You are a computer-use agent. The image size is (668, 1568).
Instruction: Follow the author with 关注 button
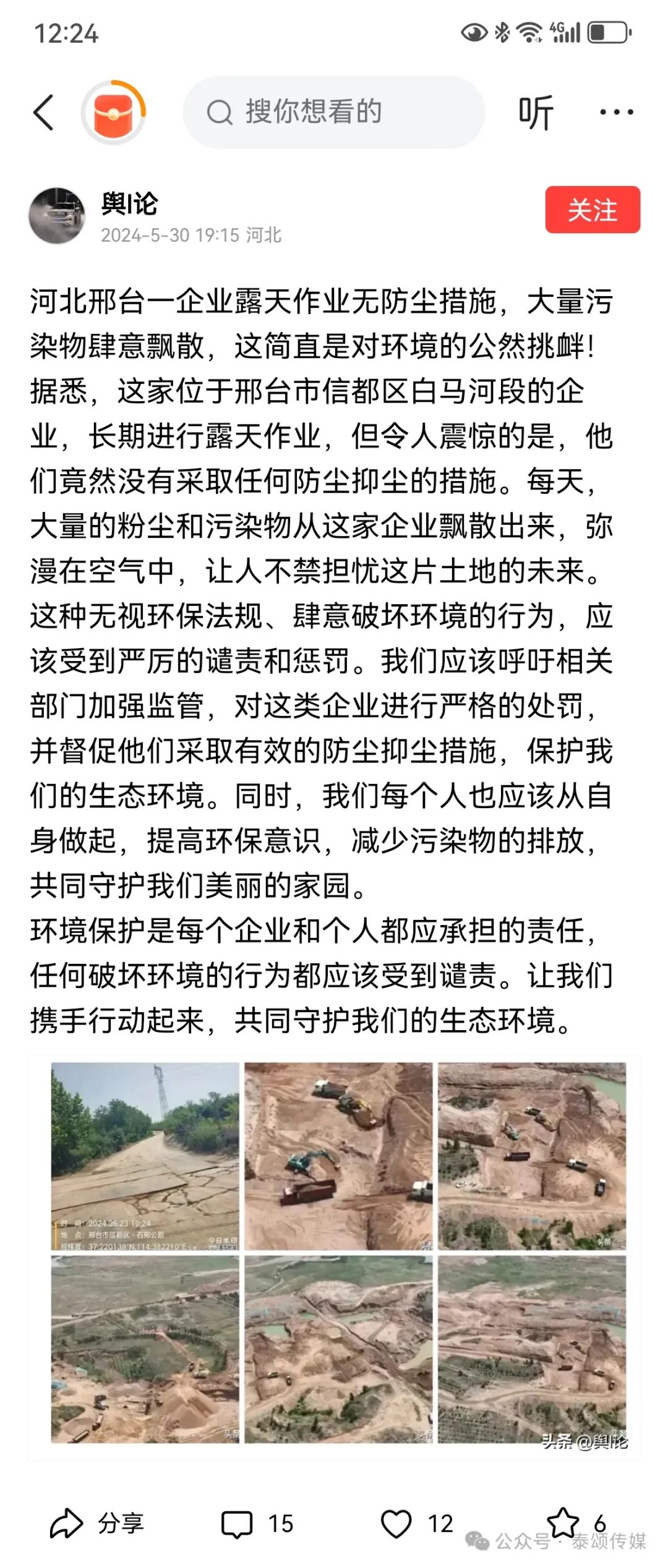(x=592, y=210)
